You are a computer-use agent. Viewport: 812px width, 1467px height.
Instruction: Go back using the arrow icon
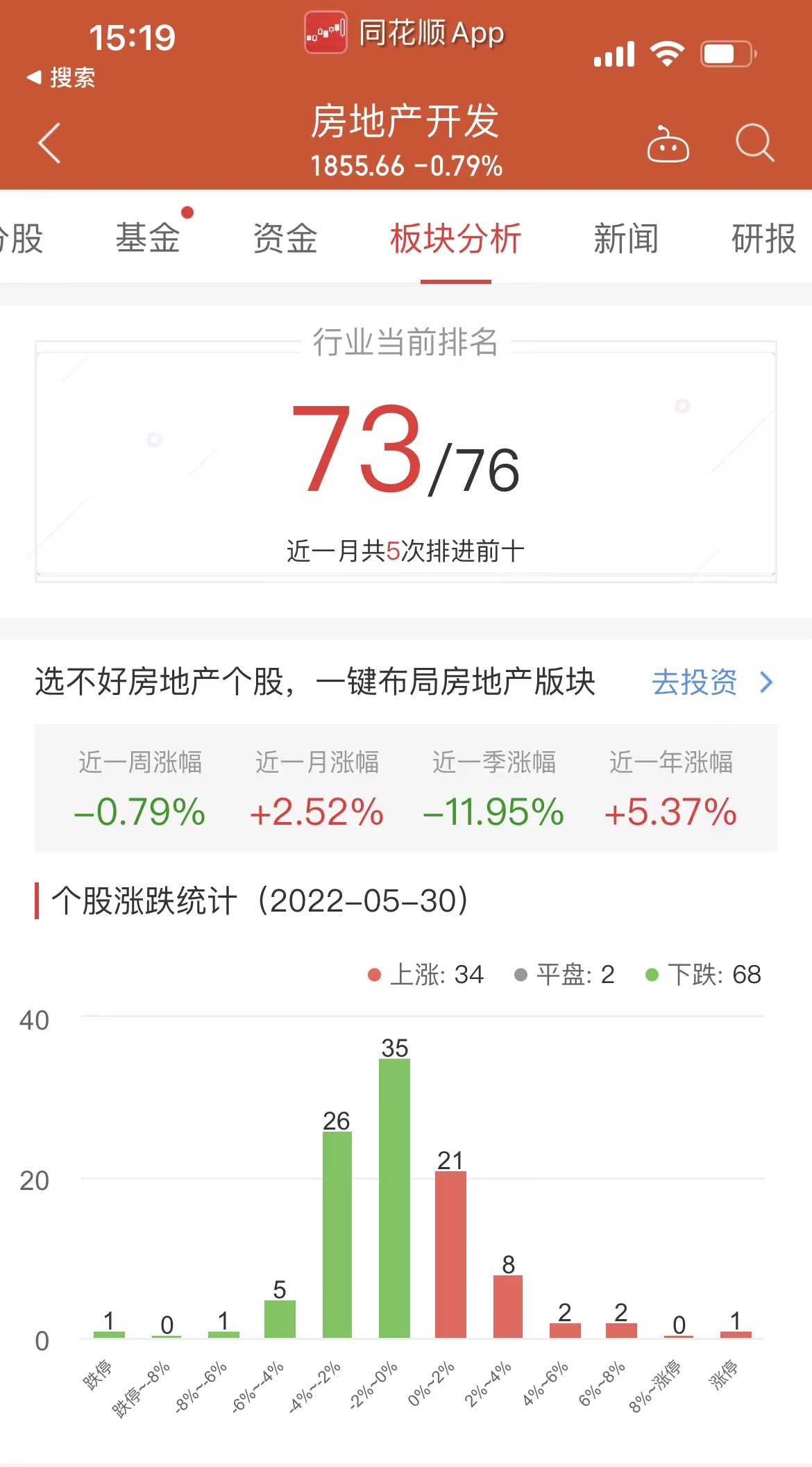tap(49, 143)
